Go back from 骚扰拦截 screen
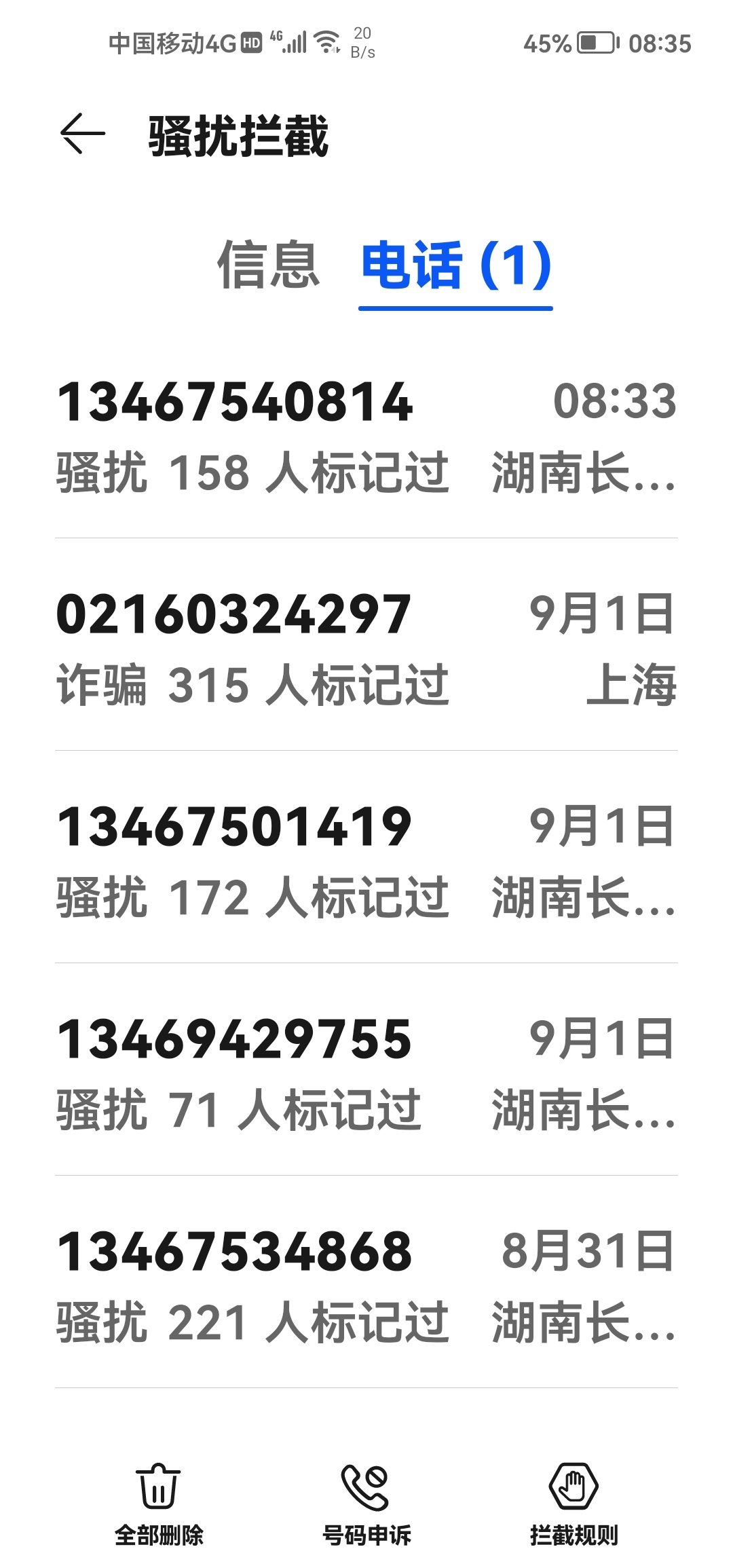This screenshot has height=1568, width=733. pyautogui.click(x=83, y=134)
